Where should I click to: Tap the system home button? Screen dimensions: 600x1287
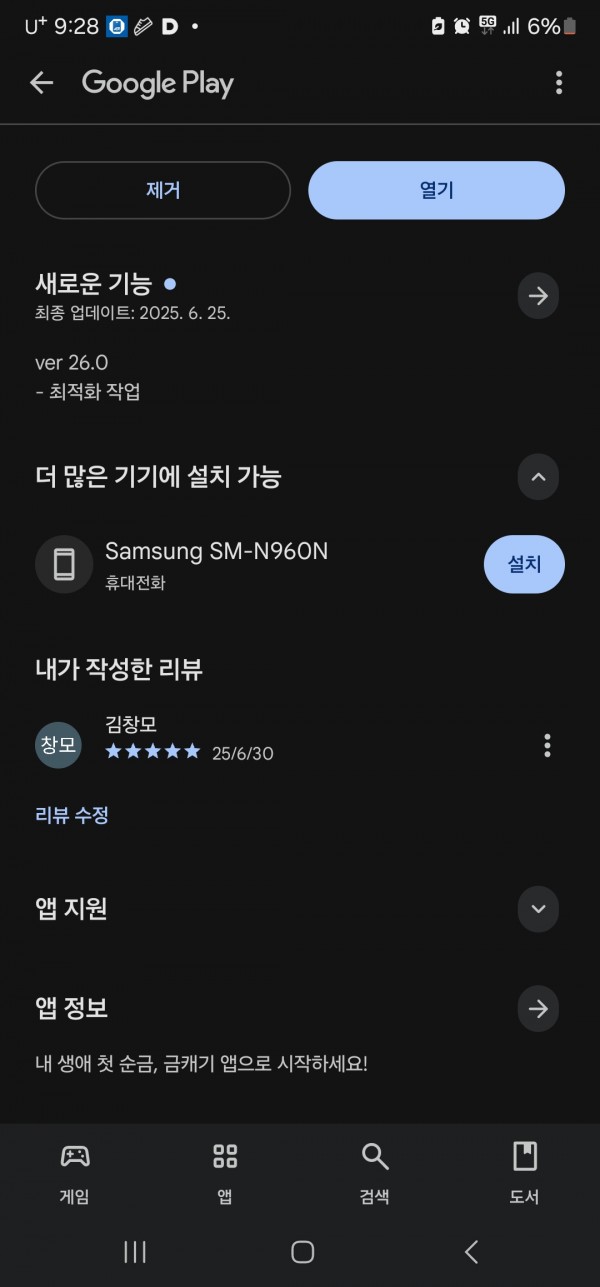[302, 1251]
